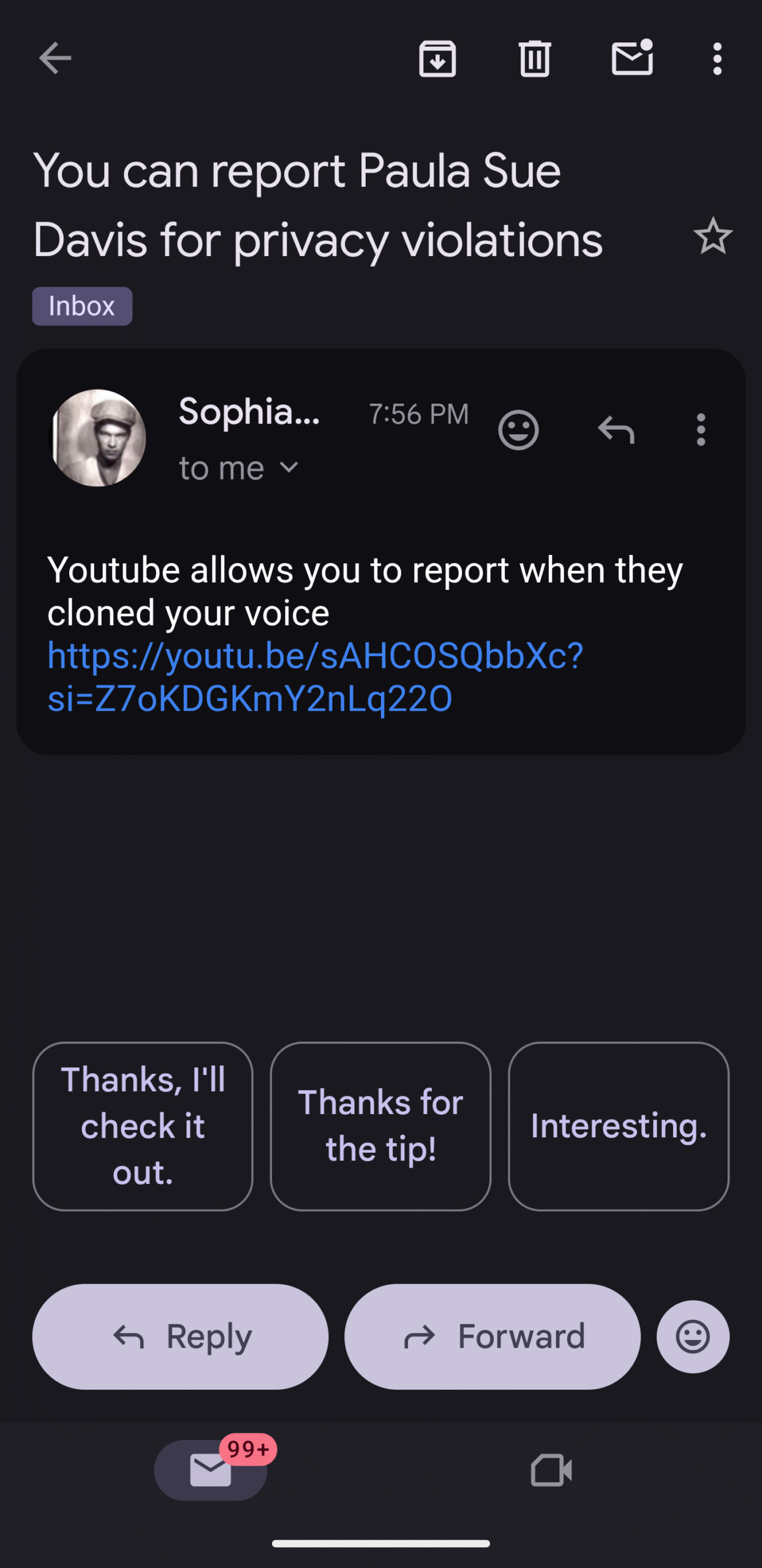Mark this email as unread
Image resolution: width=762 pixels, height=1568 pixels.
(x=632, y=58)
